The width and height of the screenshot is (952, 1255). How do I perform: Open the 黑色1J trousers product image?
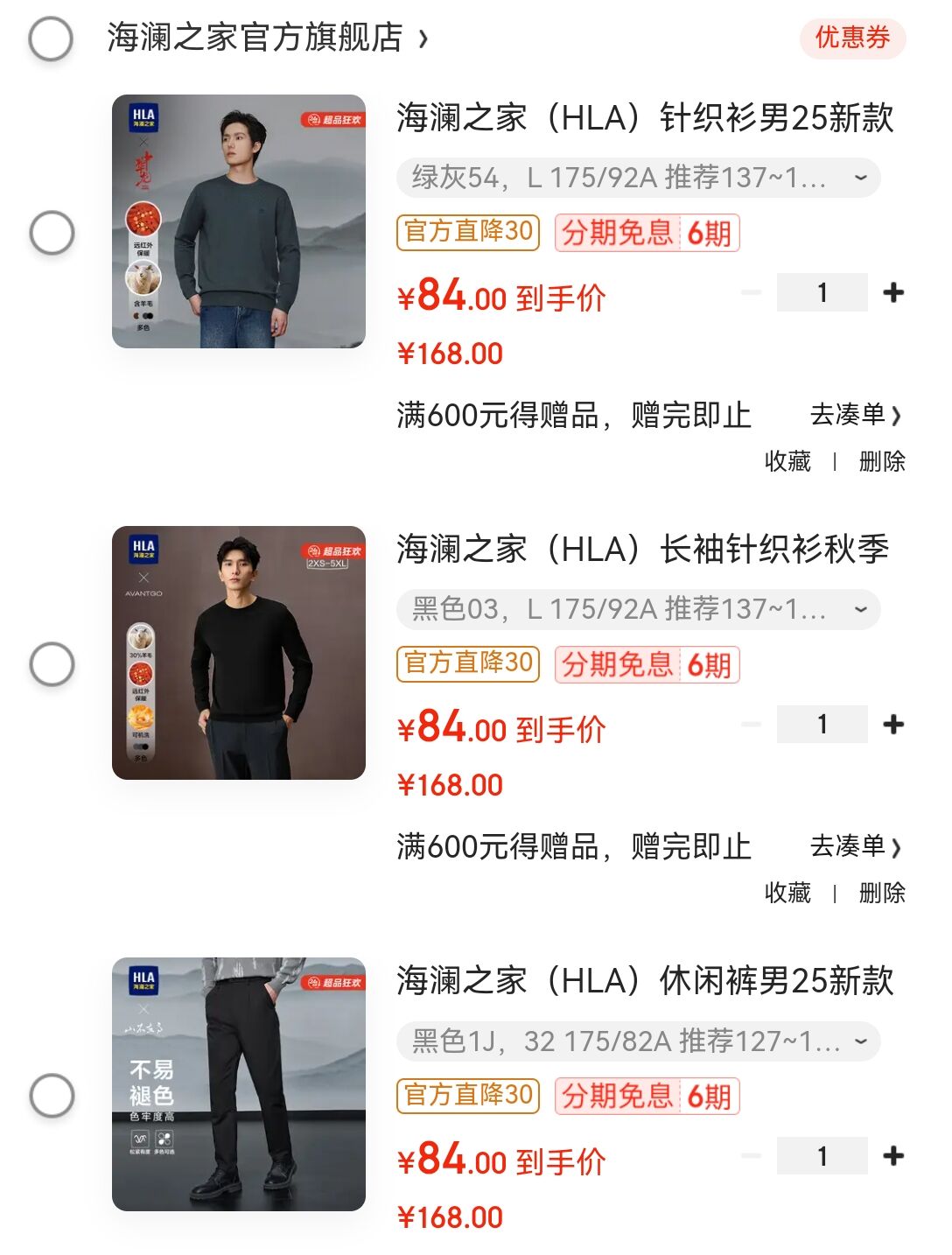239,1084
